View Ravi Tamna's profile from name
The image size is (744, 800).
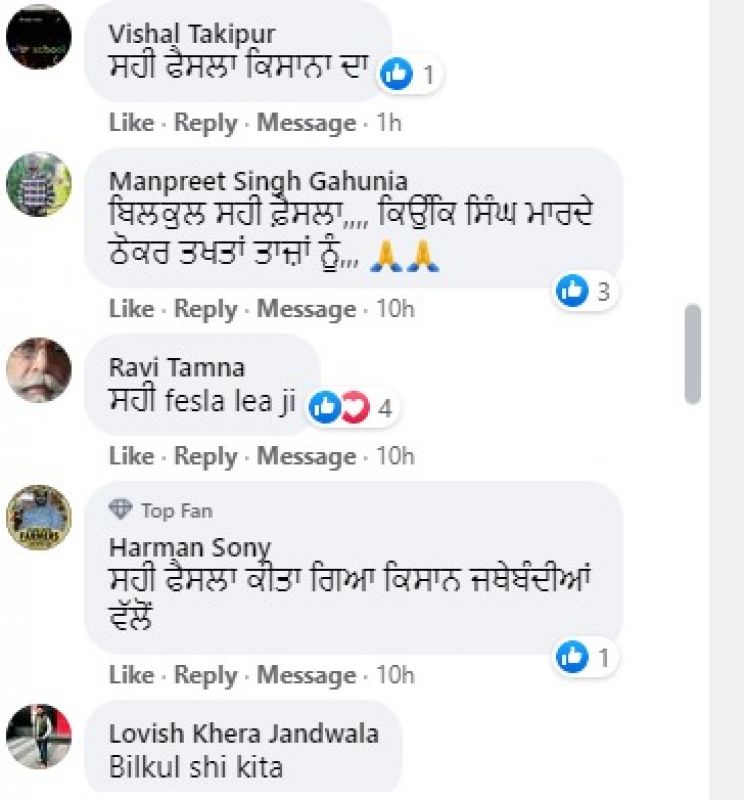point(176,368)
